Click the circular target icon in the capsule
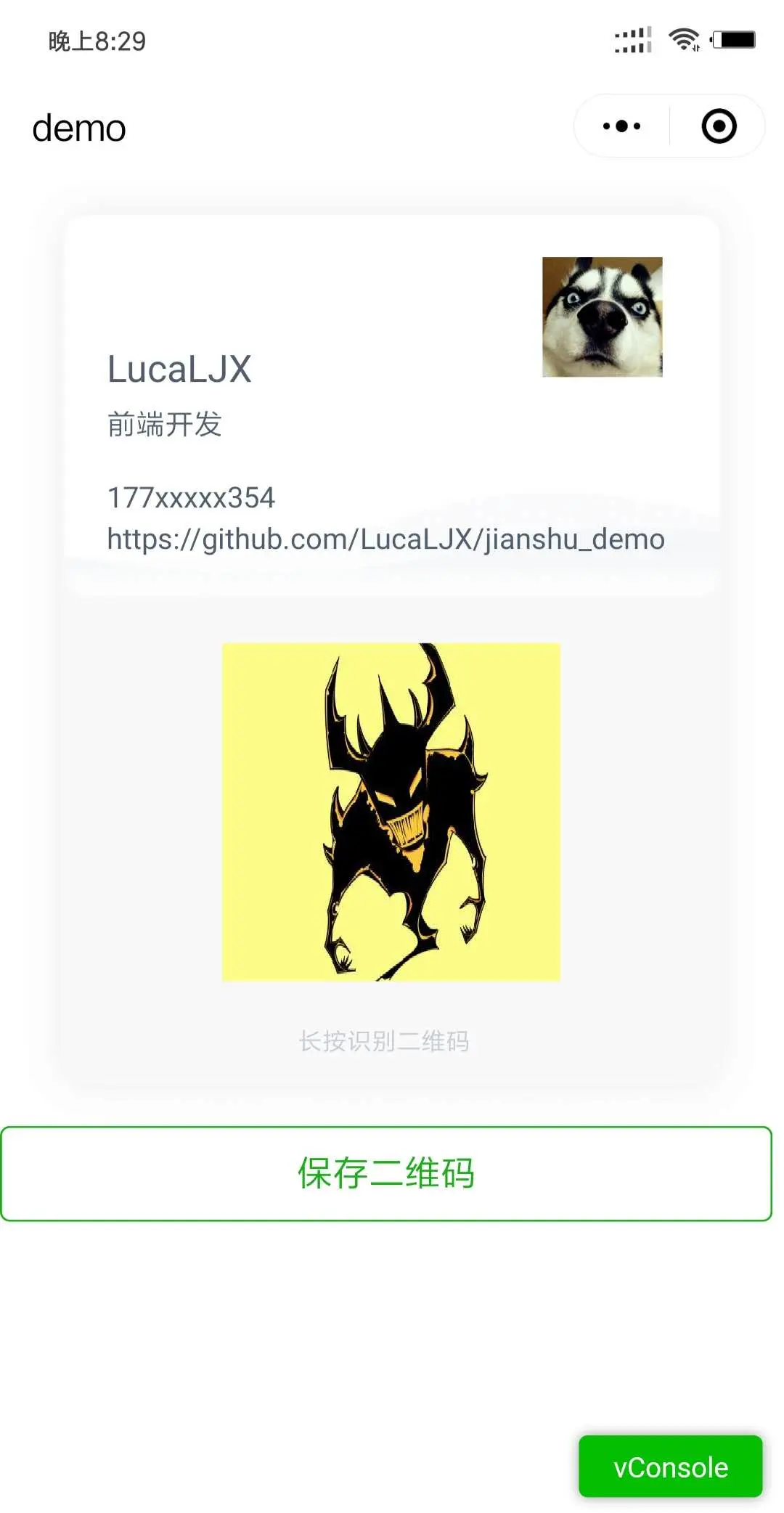Image resolution: width=784 pixels, height=1513 pixels. 717,126
